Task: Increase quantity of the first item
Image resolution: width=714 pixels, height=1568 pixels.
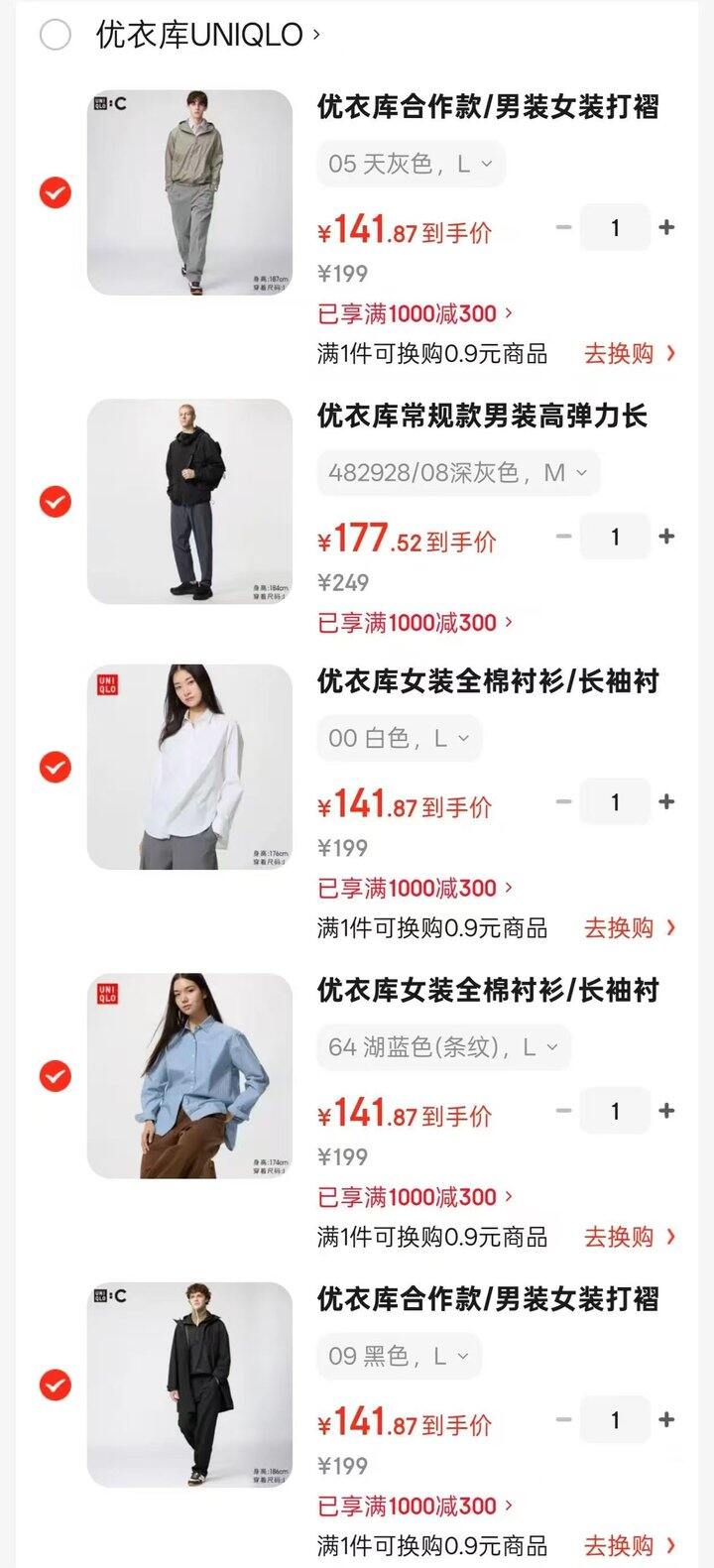Action: point(666,226)
